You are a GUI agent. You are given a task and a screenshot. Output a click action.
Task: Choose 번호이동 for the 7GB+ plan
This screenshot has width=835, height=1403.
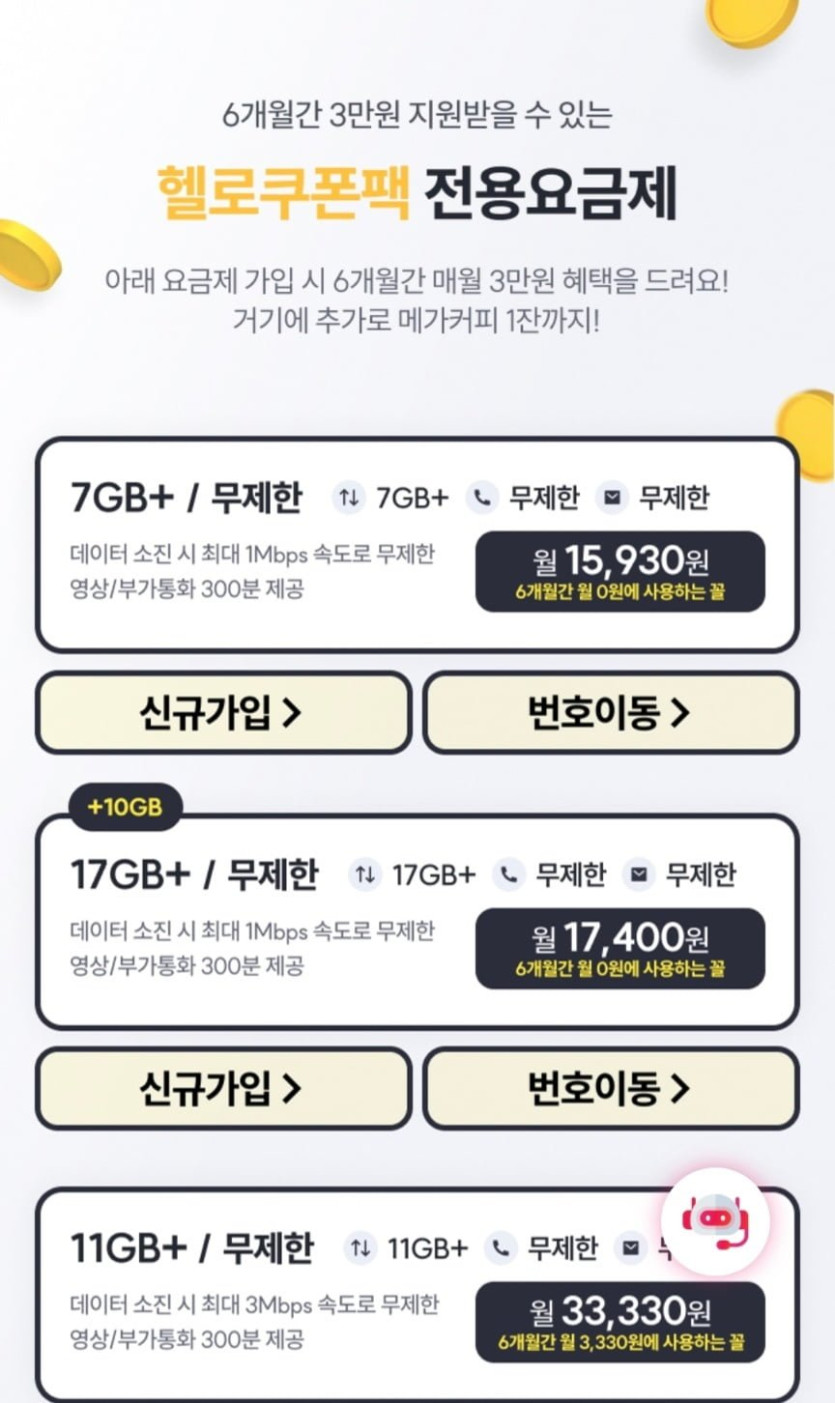(x=611, y=712)
